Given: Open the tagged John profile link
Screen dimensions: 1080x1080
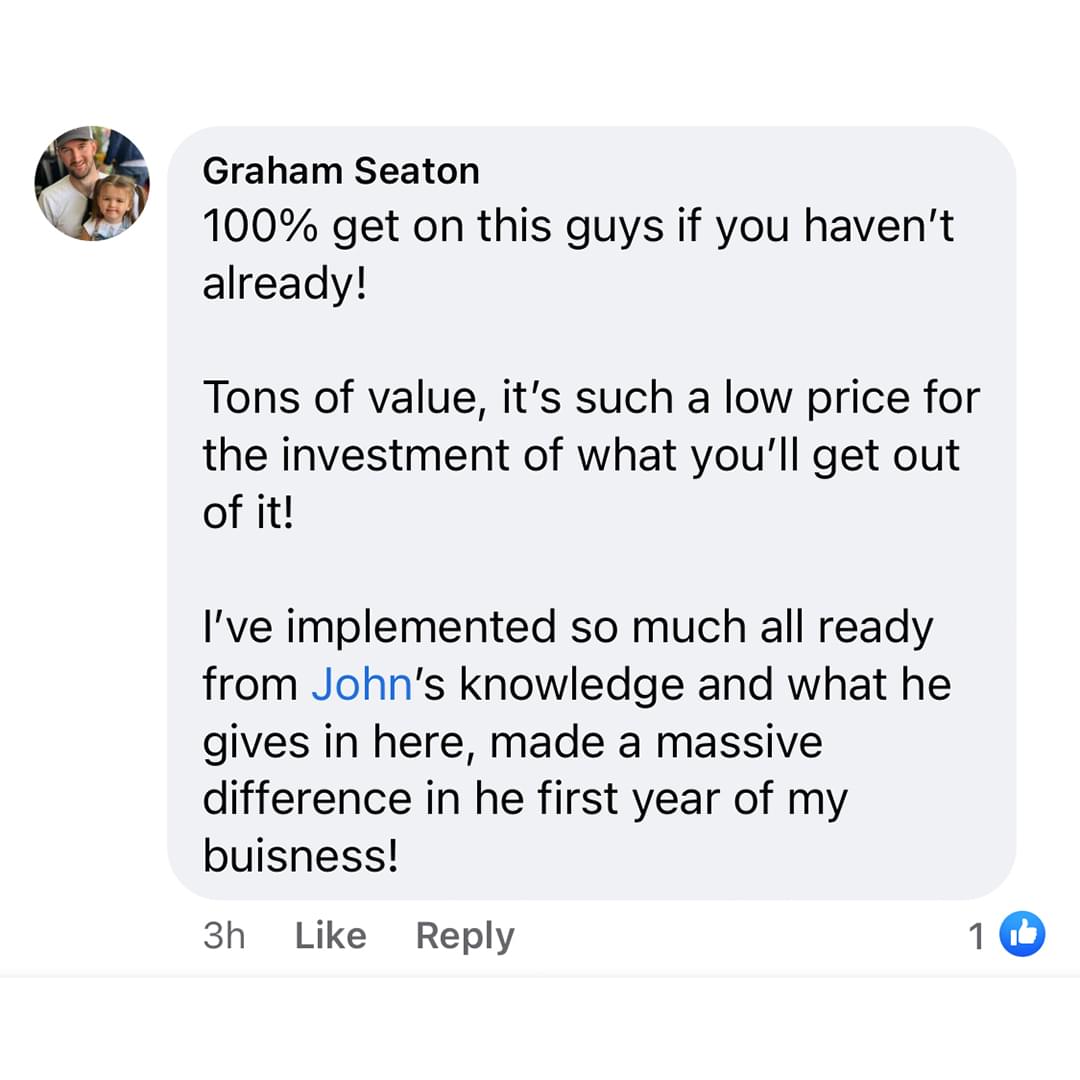Looking at the screenshot, I should 362,685.
